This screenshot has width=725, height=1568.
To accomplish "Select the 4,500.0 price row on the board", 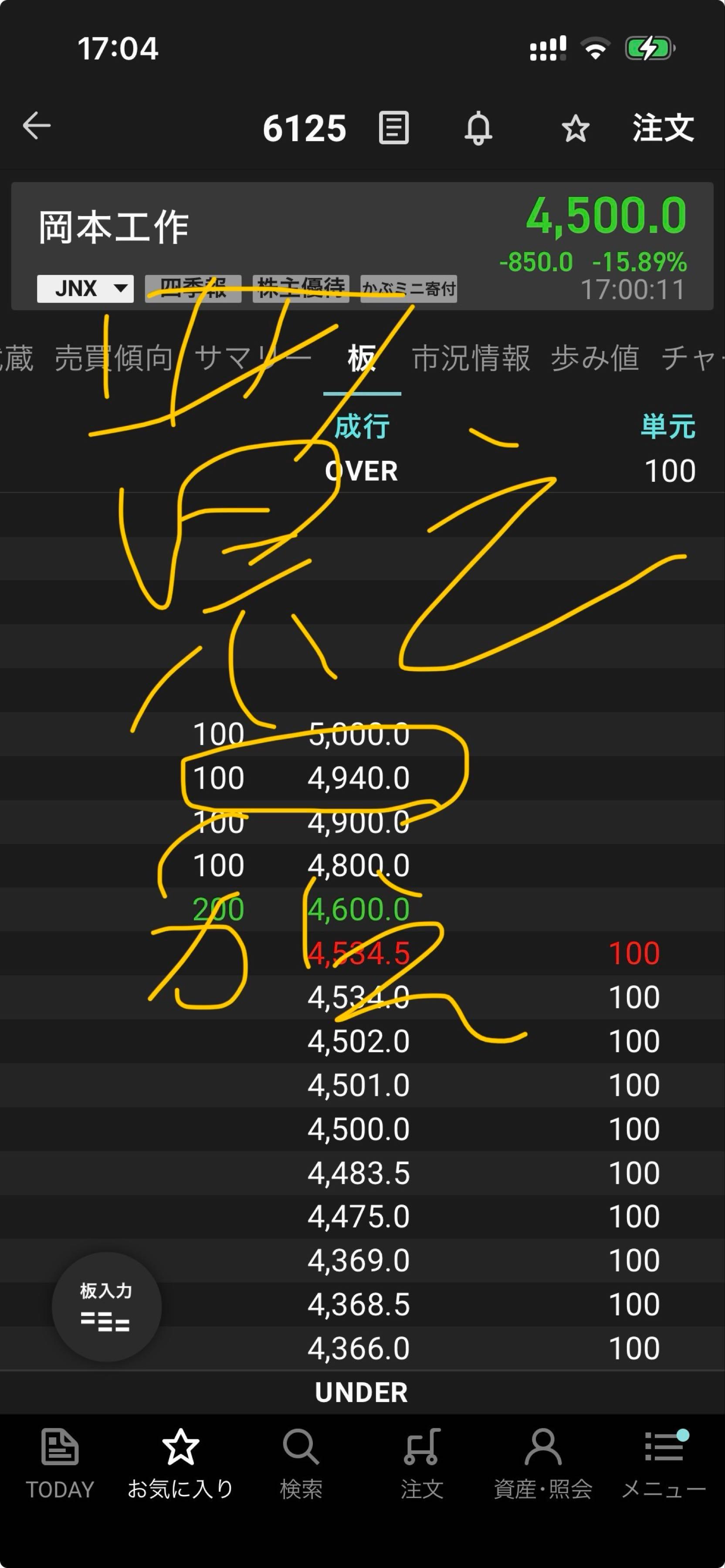I will pos(359,1129).
